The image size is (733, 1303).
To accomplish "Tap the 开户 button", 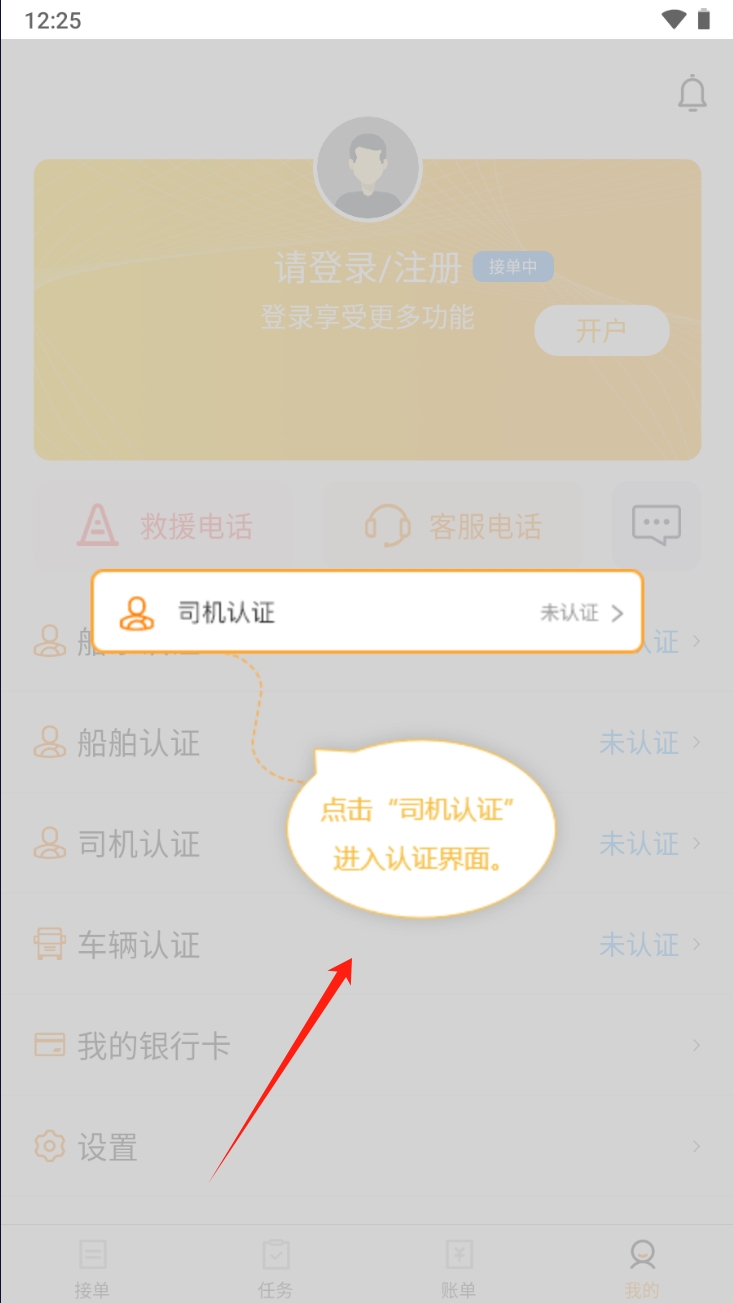I will 601,331.
